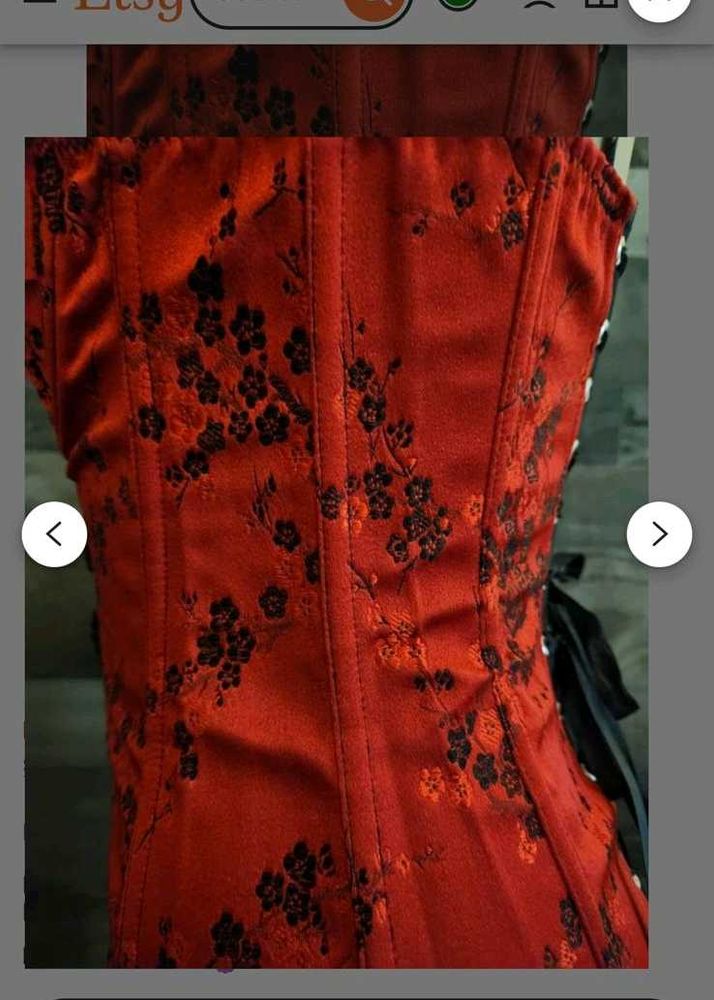Close the photo viewer overlay

[x=659, y=4]
